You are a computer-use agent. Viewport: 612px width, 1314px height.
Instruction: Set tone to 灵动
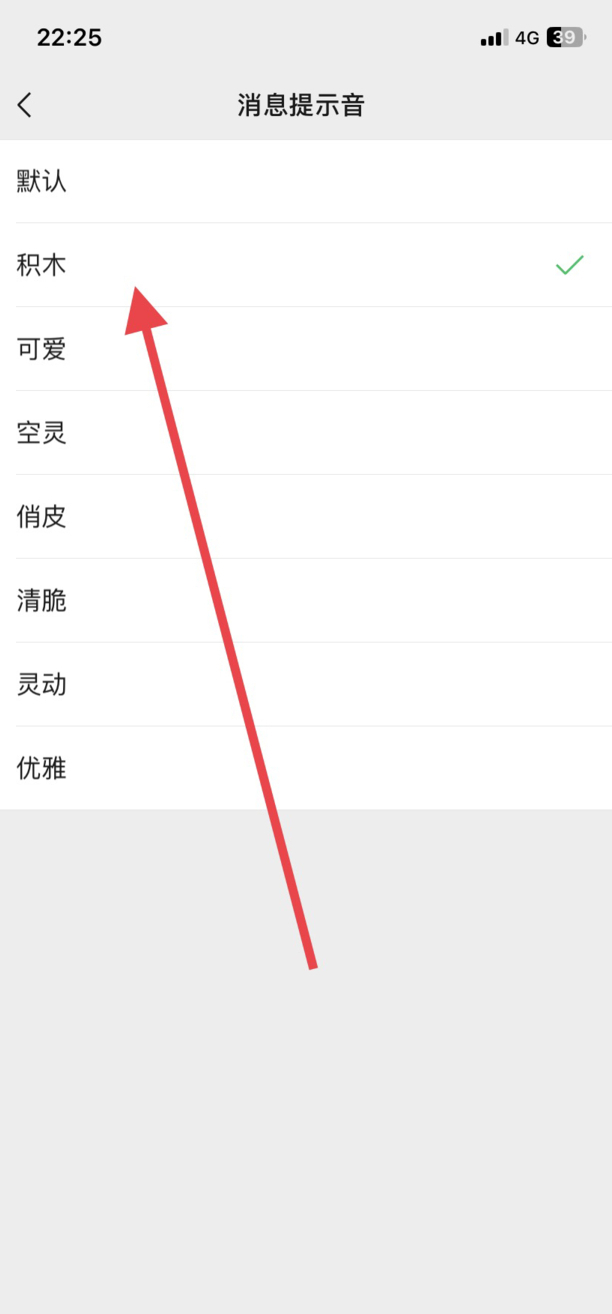306,685
